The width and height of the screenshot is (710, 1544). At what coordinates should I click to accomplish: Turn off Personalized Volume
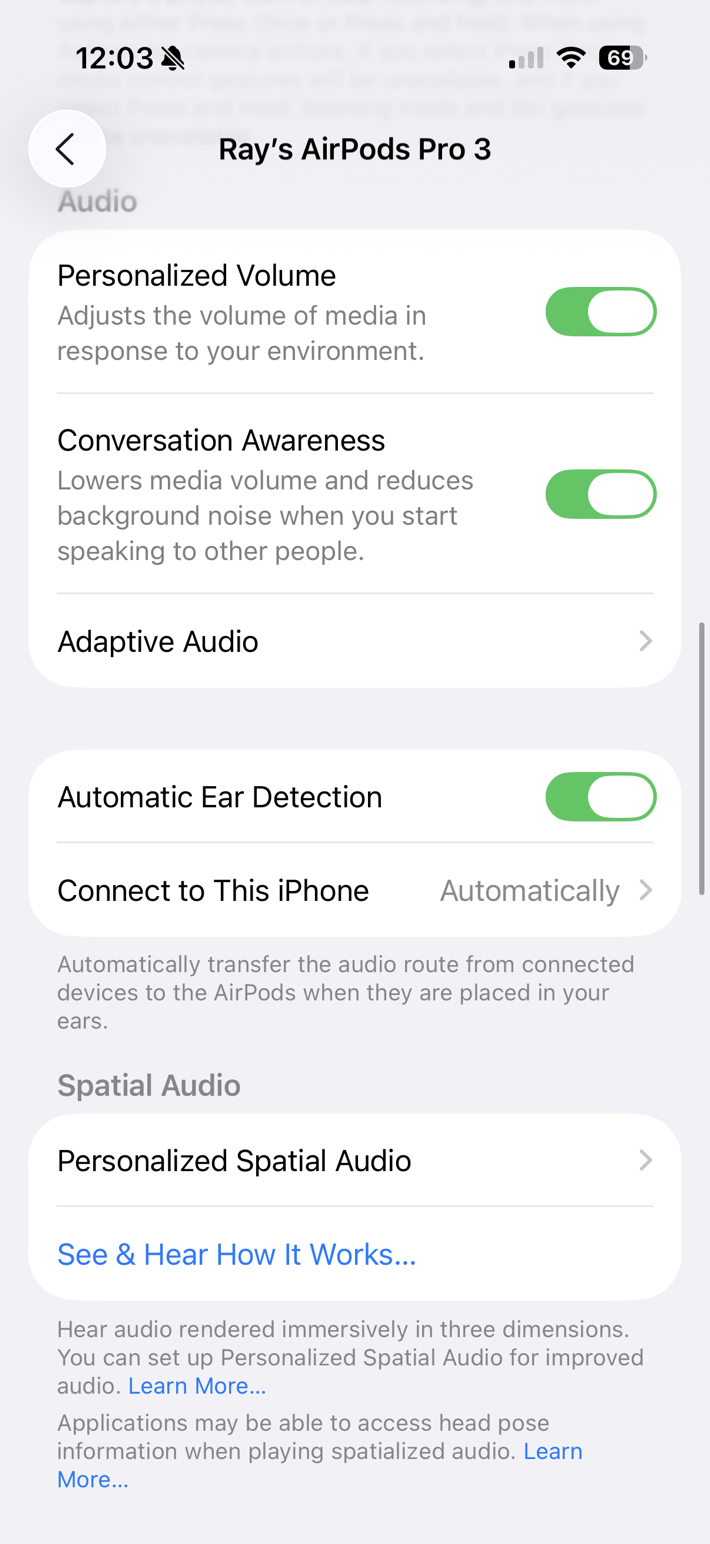[x=600, y=312]
